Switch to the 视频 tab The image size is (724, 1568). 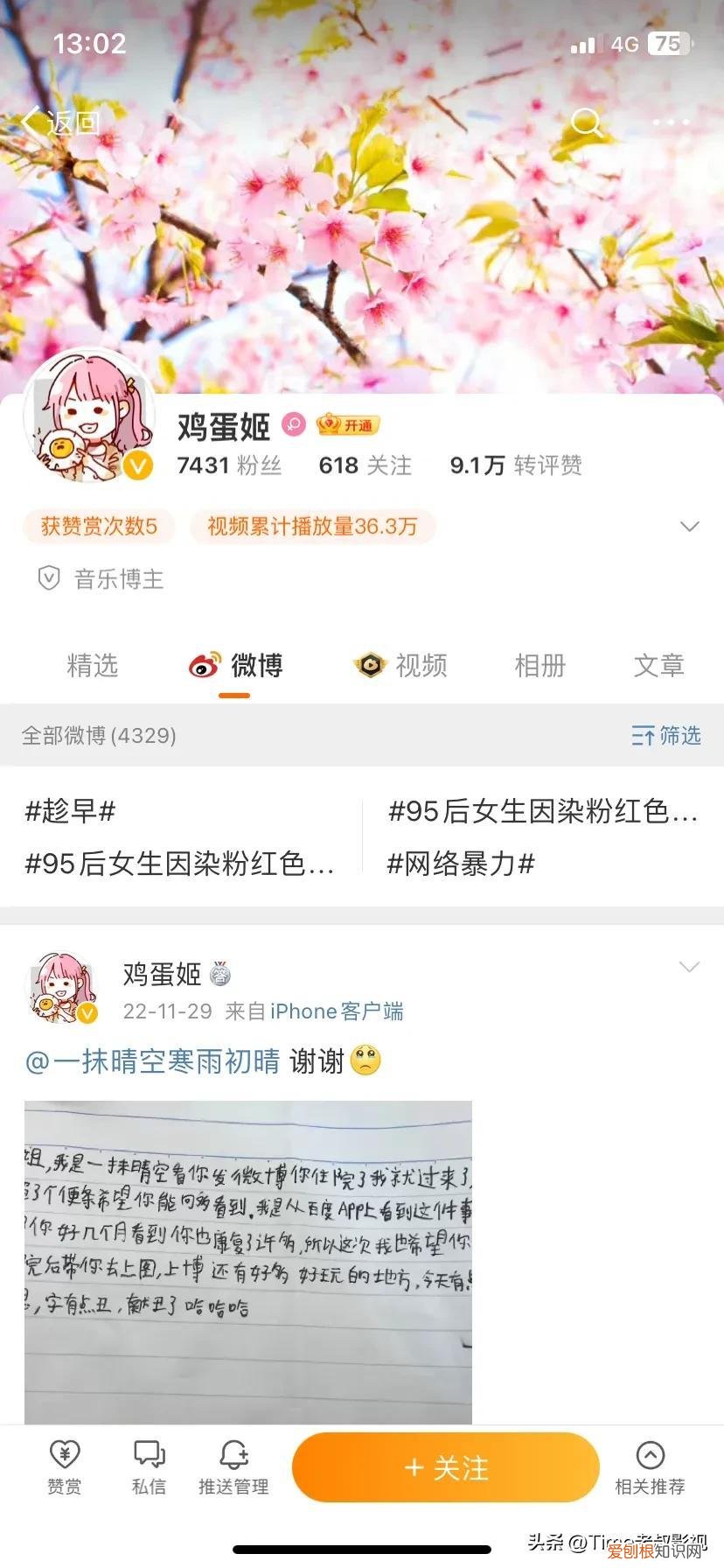(400, 666)
